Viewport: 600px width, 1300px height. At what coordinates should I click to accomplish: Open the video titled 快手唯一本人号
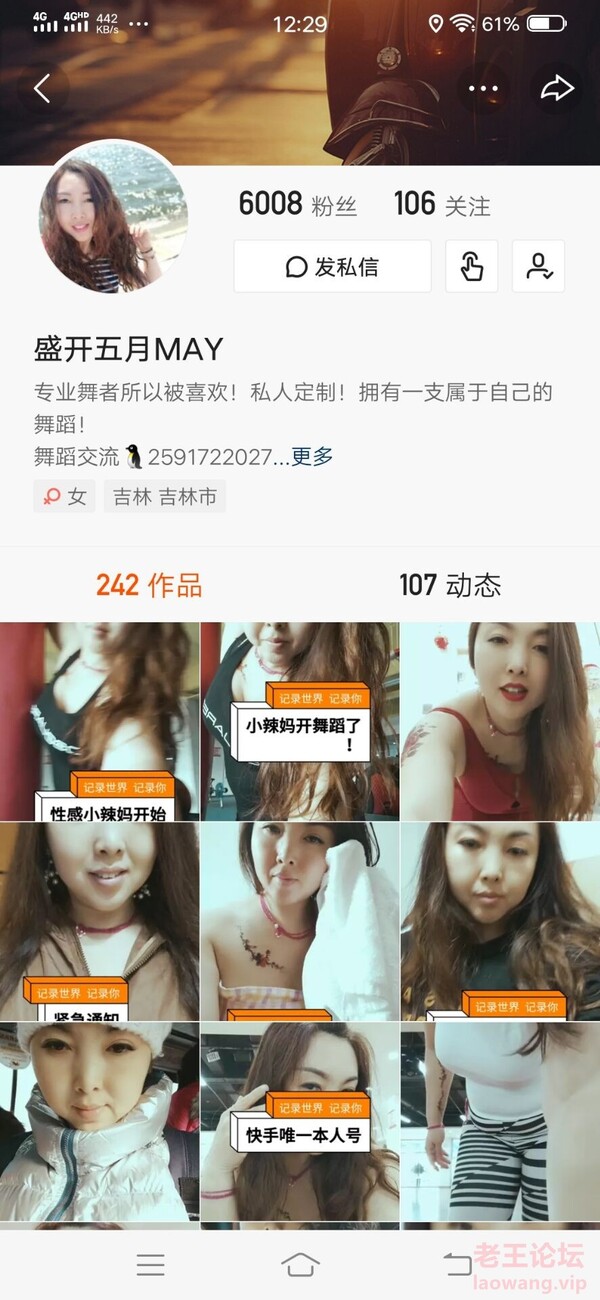(x=299, y=1121)
